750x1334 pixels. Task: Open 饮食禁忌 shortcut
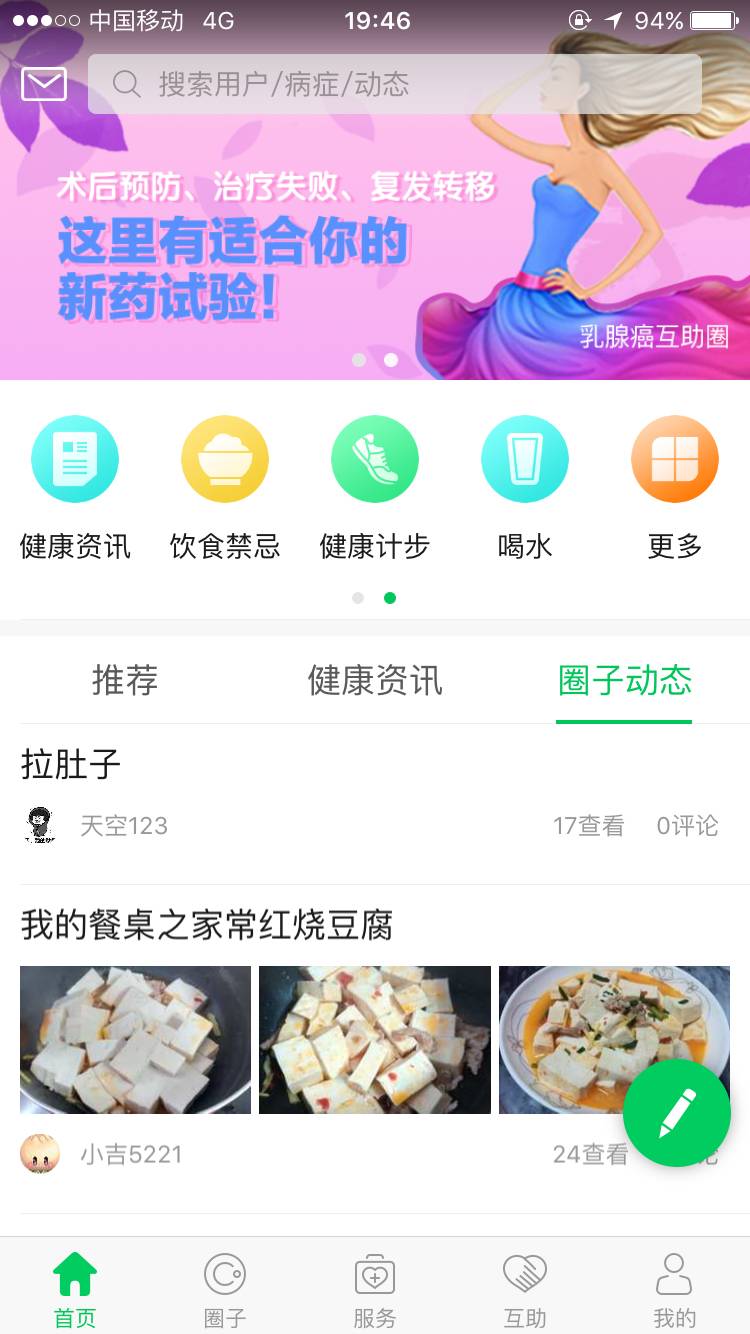pos(225,460)
